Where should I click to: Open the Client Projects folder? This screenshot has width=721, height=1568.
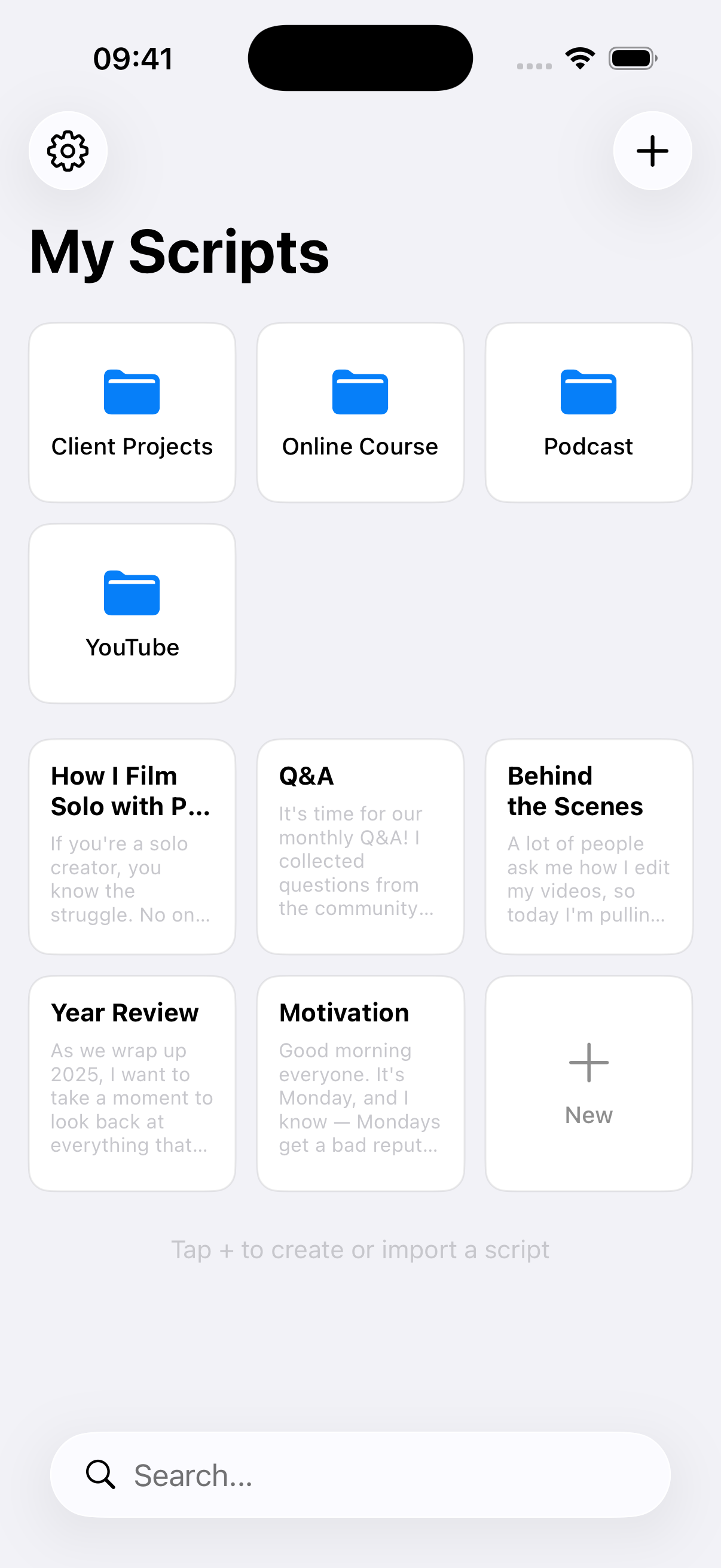coord(132,412)
